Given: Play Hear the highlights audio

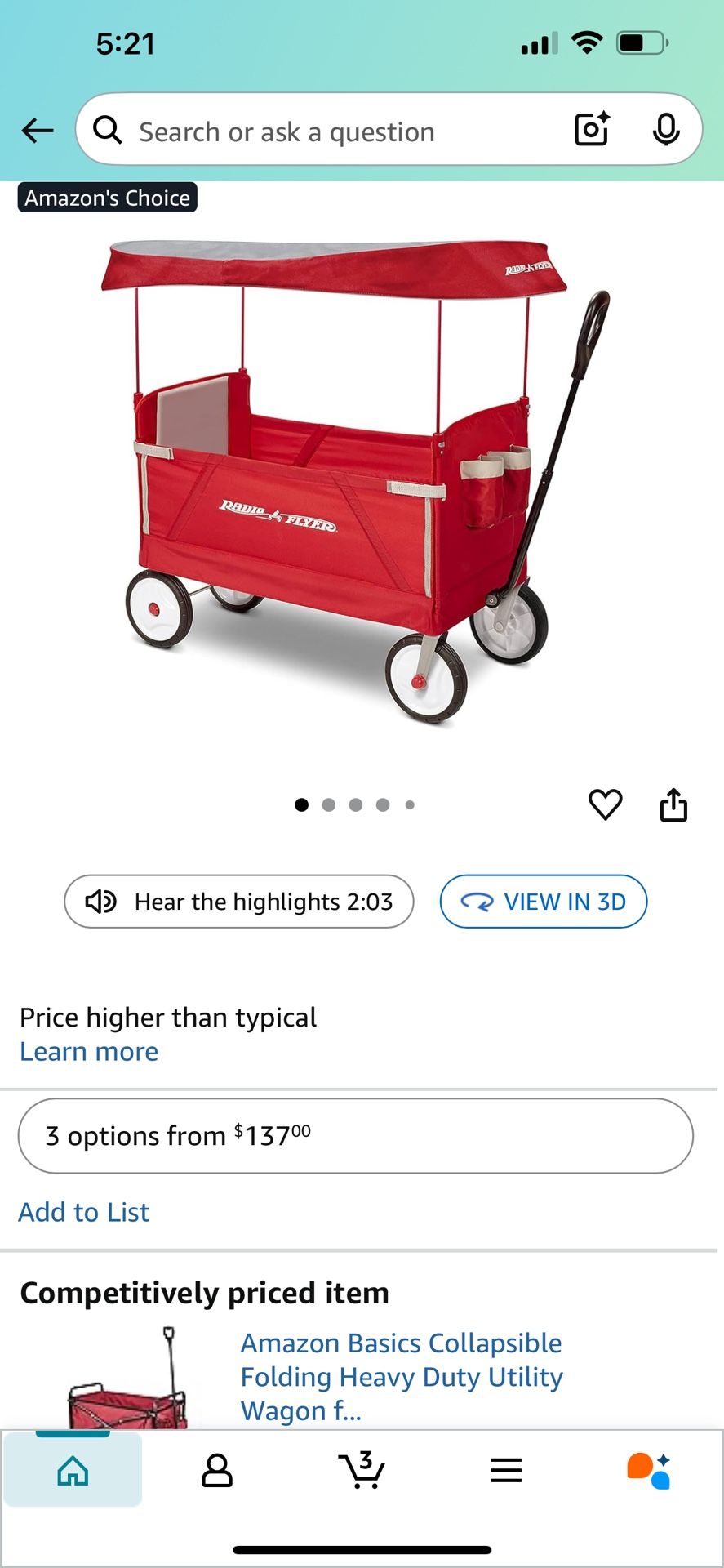Looking at the screenshot, I should pos(239,902).
